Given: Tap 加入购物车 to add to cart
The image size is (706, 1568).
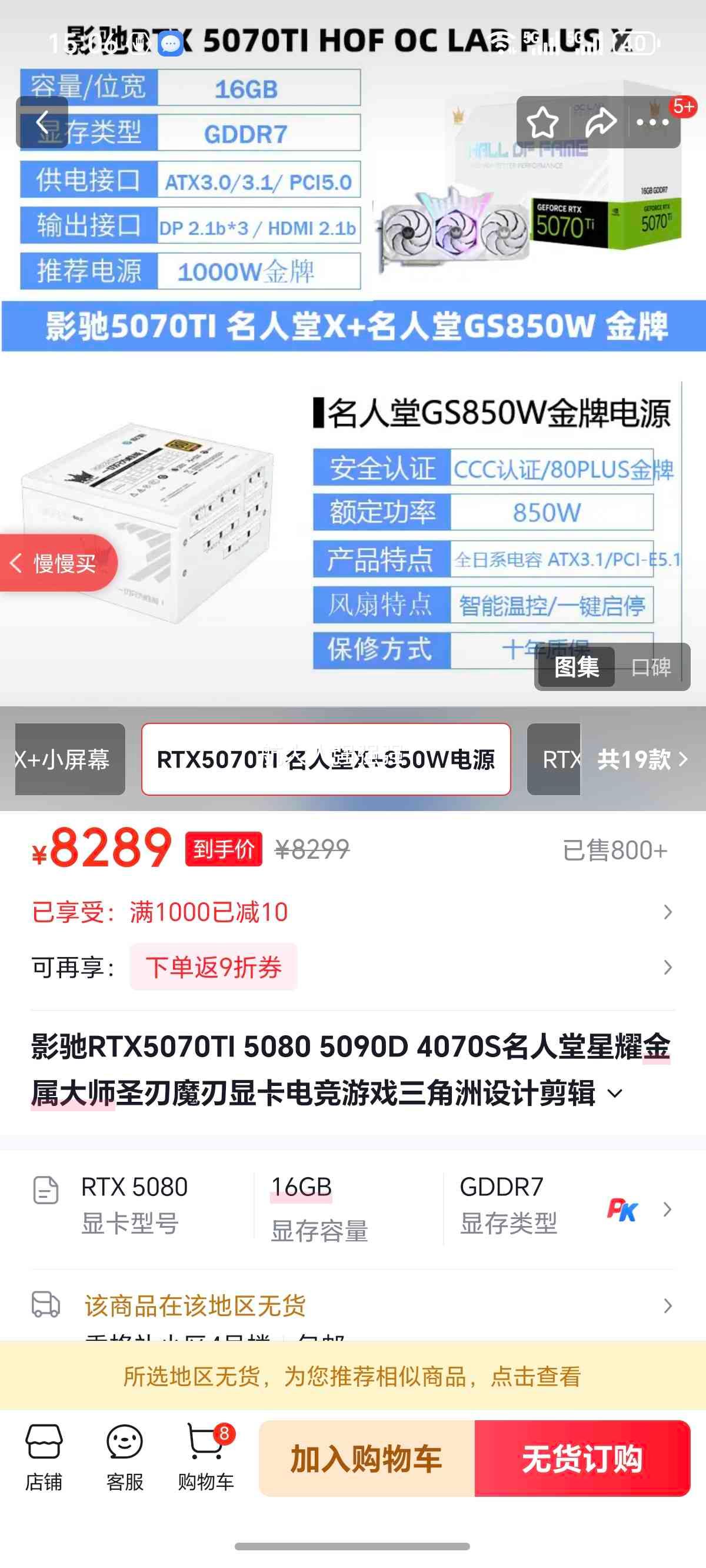Looking at the screenshot, I should [x=367, y=1459].
